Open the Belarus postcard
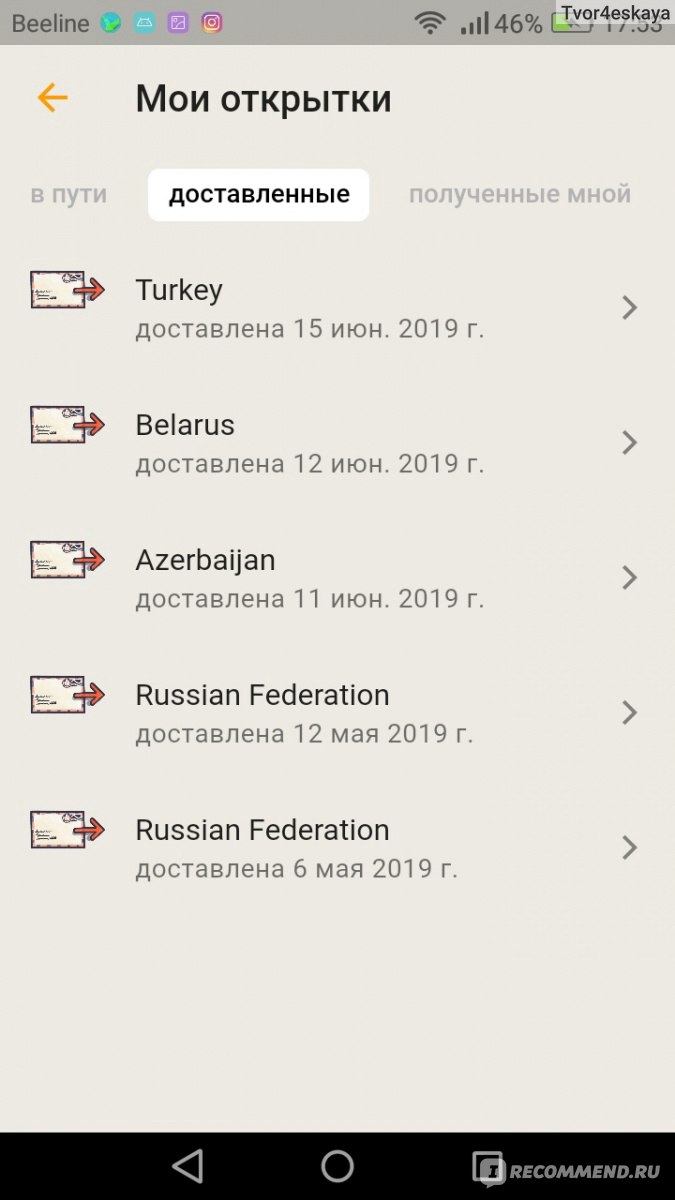 click(x=337, y=442)
